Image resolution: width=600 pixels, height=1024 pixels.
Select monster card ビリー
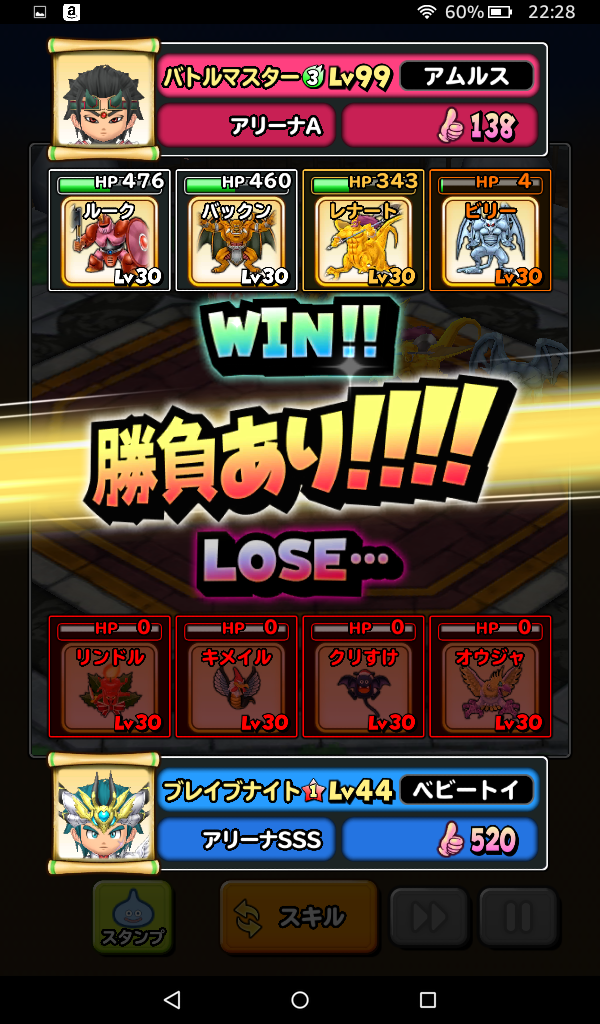tap(490, 231)
